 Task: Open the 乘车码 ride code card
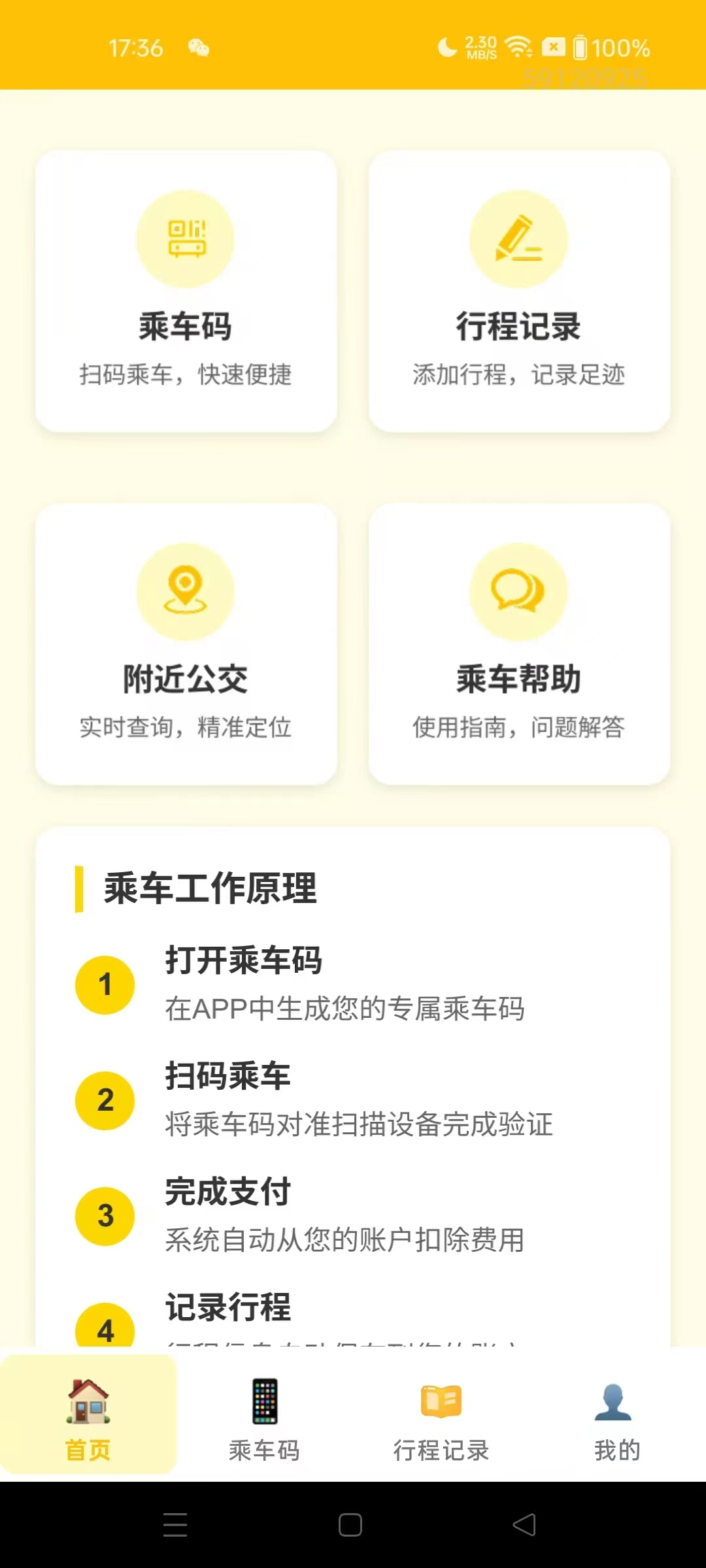pos(186,291)
